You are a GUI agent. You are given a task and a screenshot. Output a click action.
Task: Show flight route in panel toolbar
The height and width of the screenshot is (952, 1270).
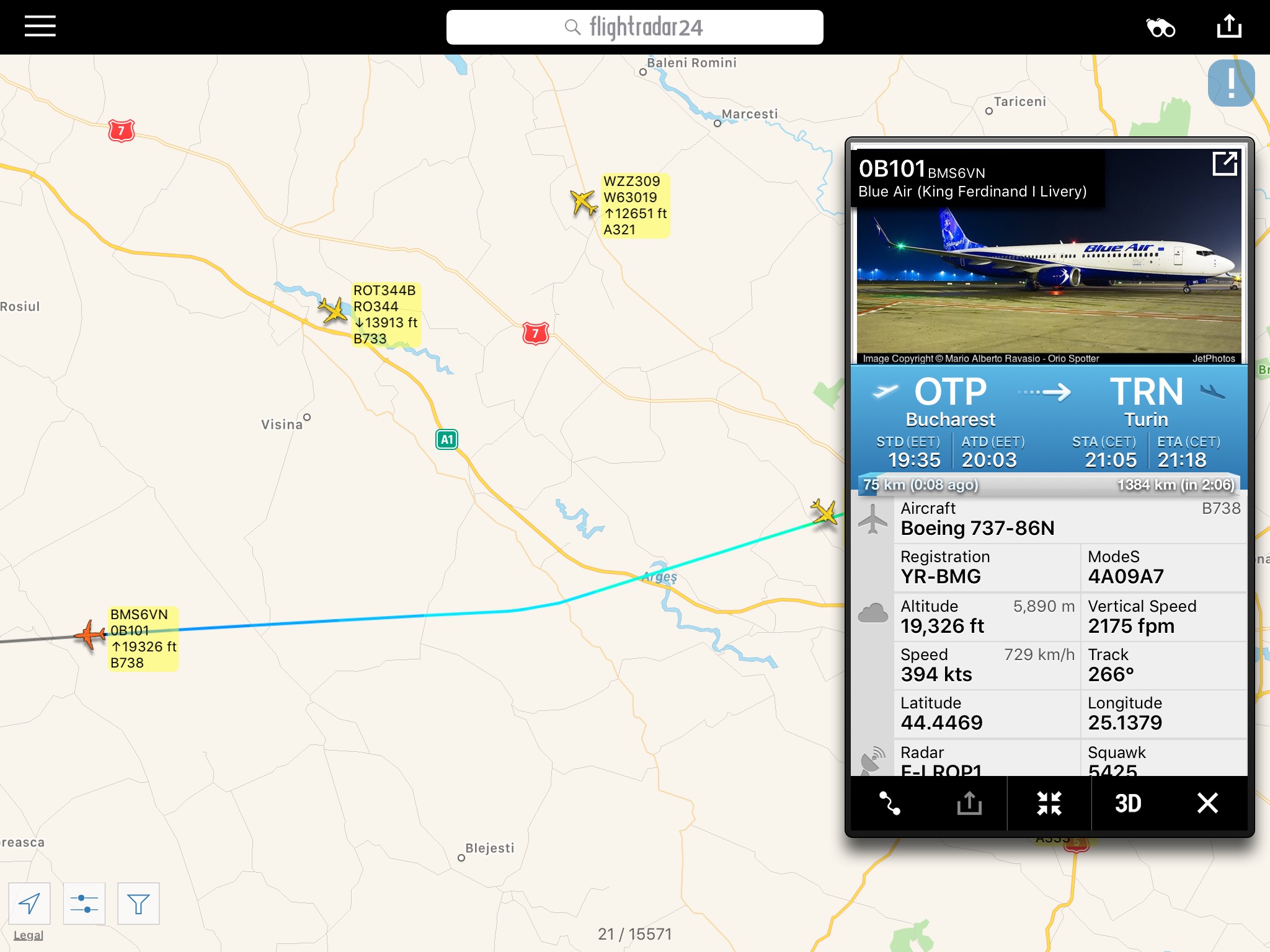pyautogui.click(x=890, y=803)
